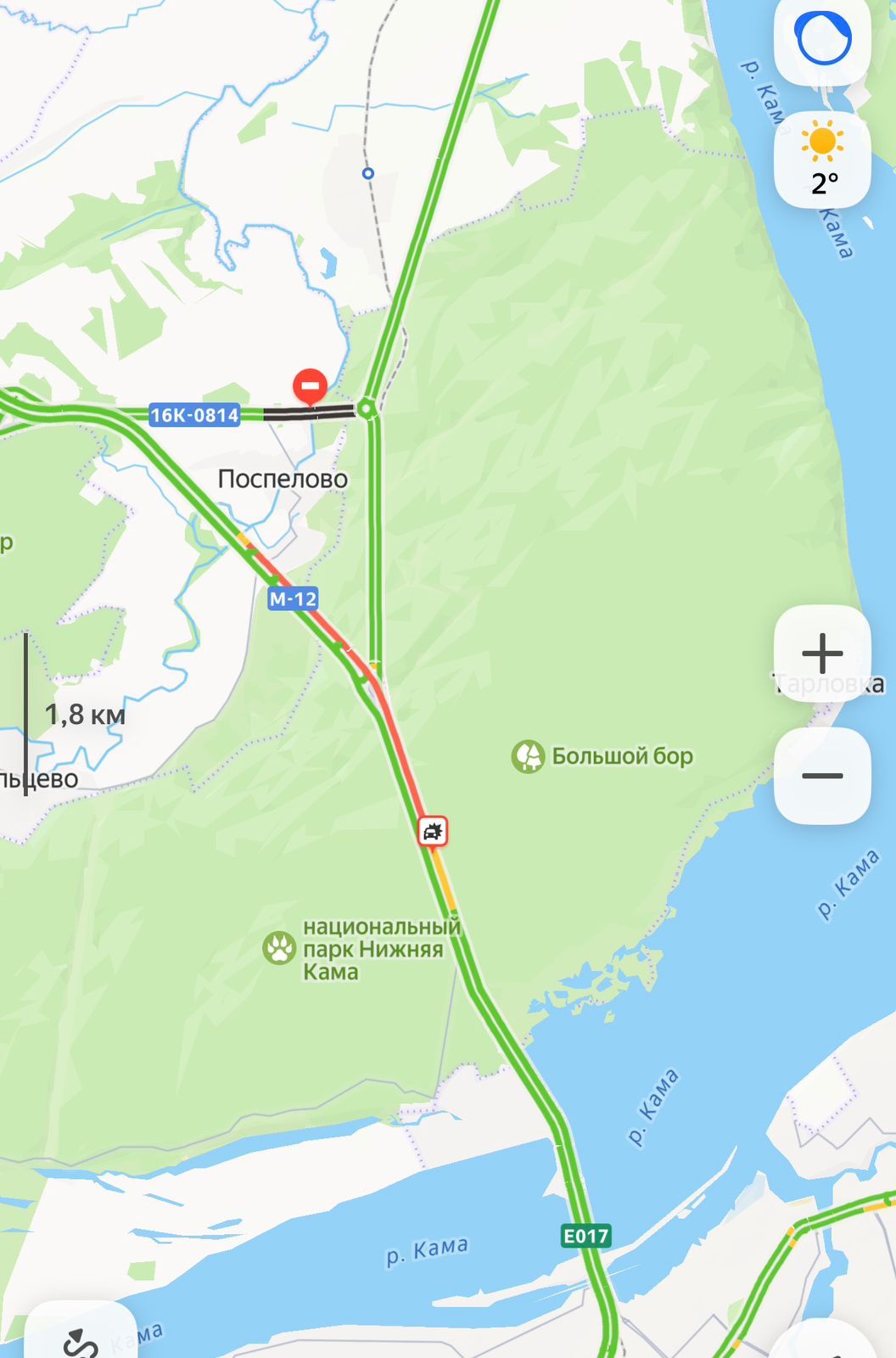Open the weather widget showing 2°
The image size is (896, 1358).
coord(822,160)
